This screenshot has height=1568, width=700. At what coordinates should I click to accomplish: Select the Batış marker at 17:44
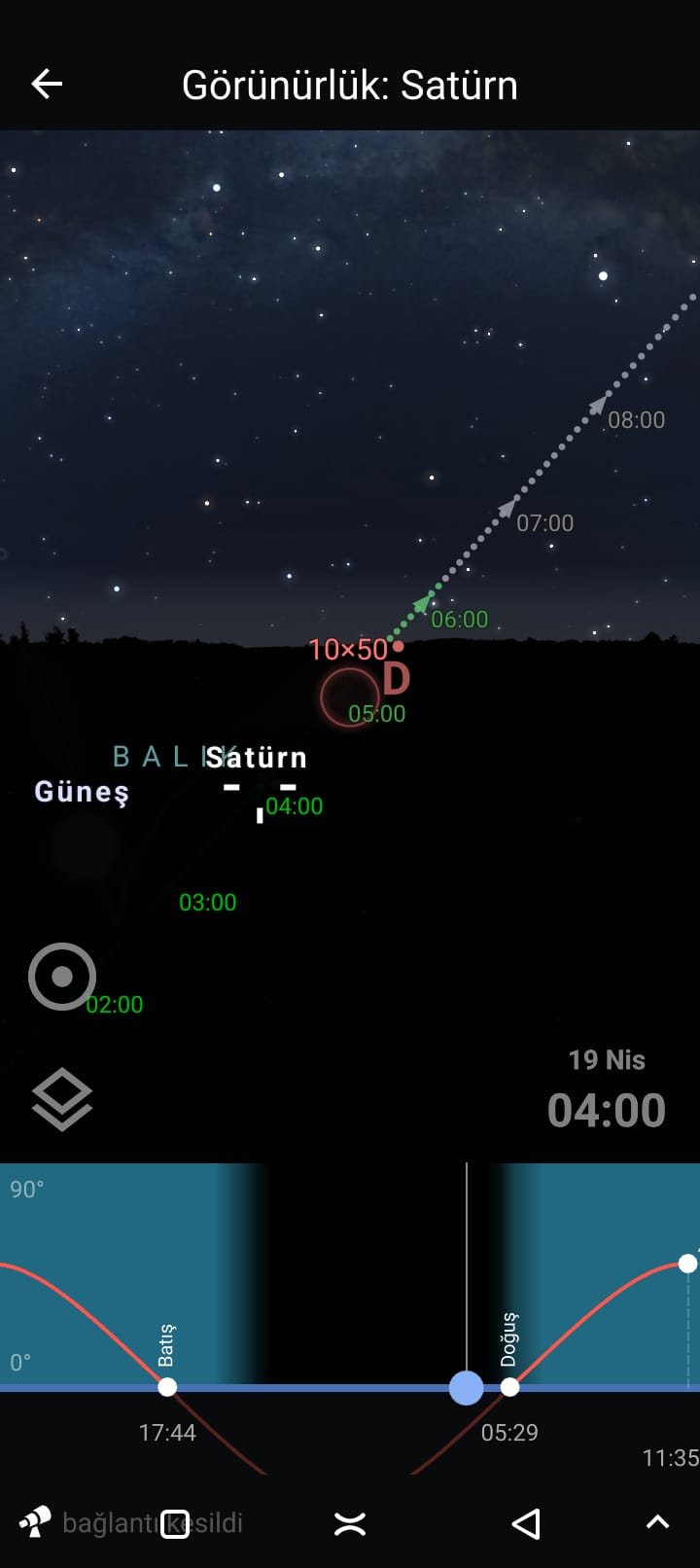(x=167, y=1387)
